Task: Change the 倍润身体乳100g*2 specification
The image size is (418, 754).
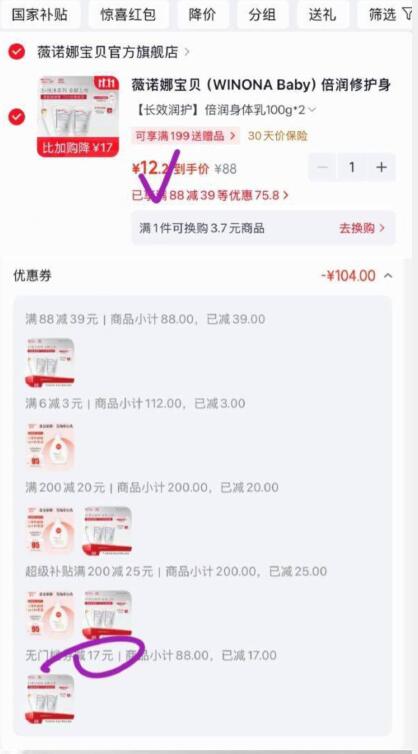Action: pos(224,110)
